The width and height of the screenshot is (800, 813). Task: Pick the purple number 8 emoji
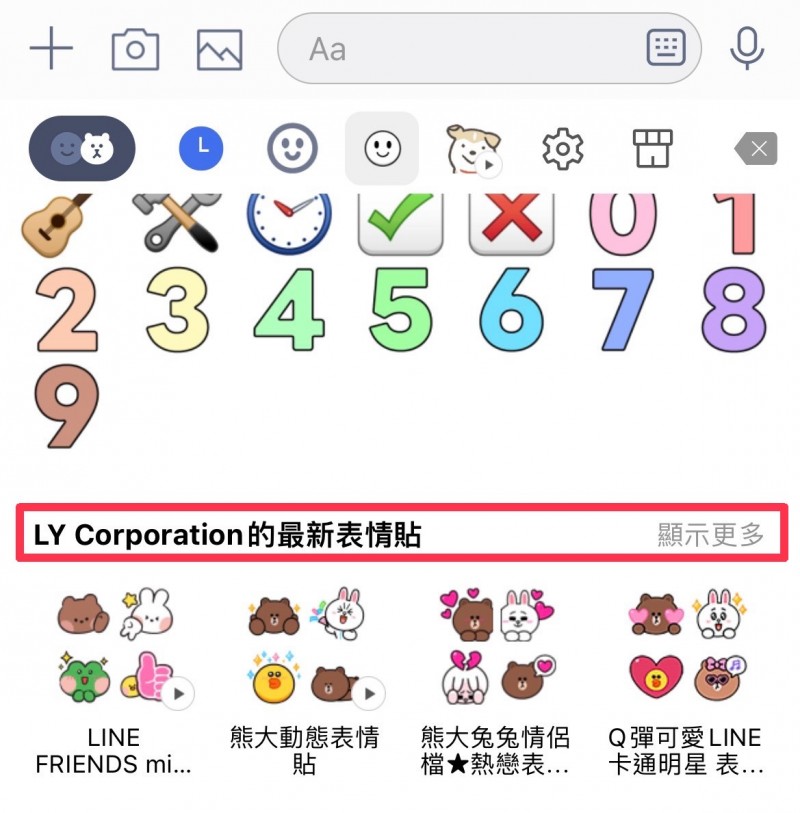tap(733, 310)
